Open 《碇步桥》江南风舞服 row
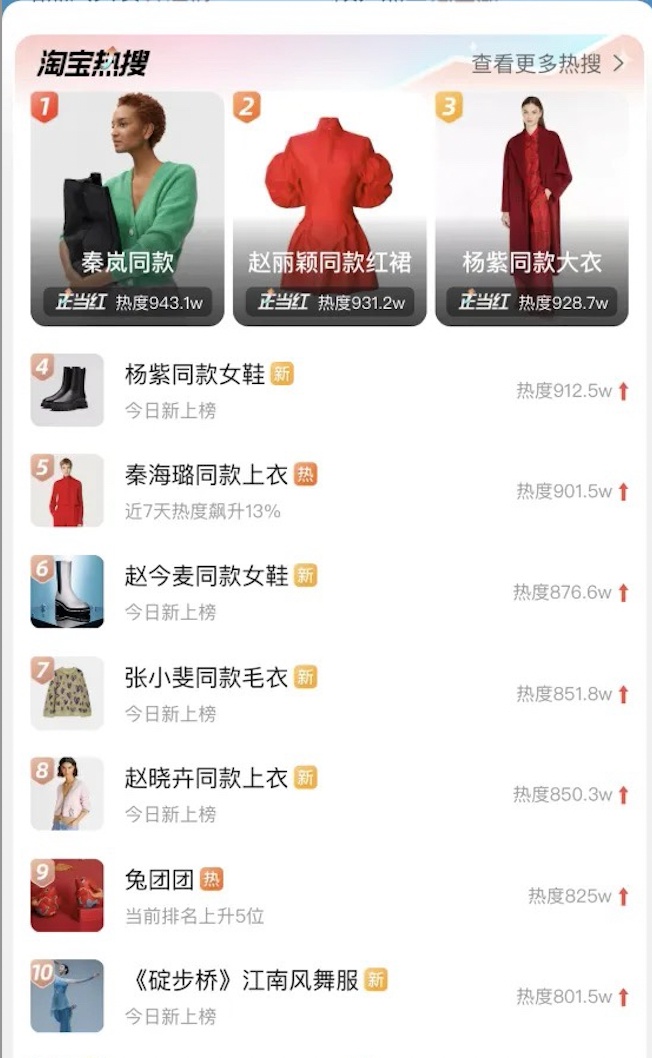 point(329,996)
